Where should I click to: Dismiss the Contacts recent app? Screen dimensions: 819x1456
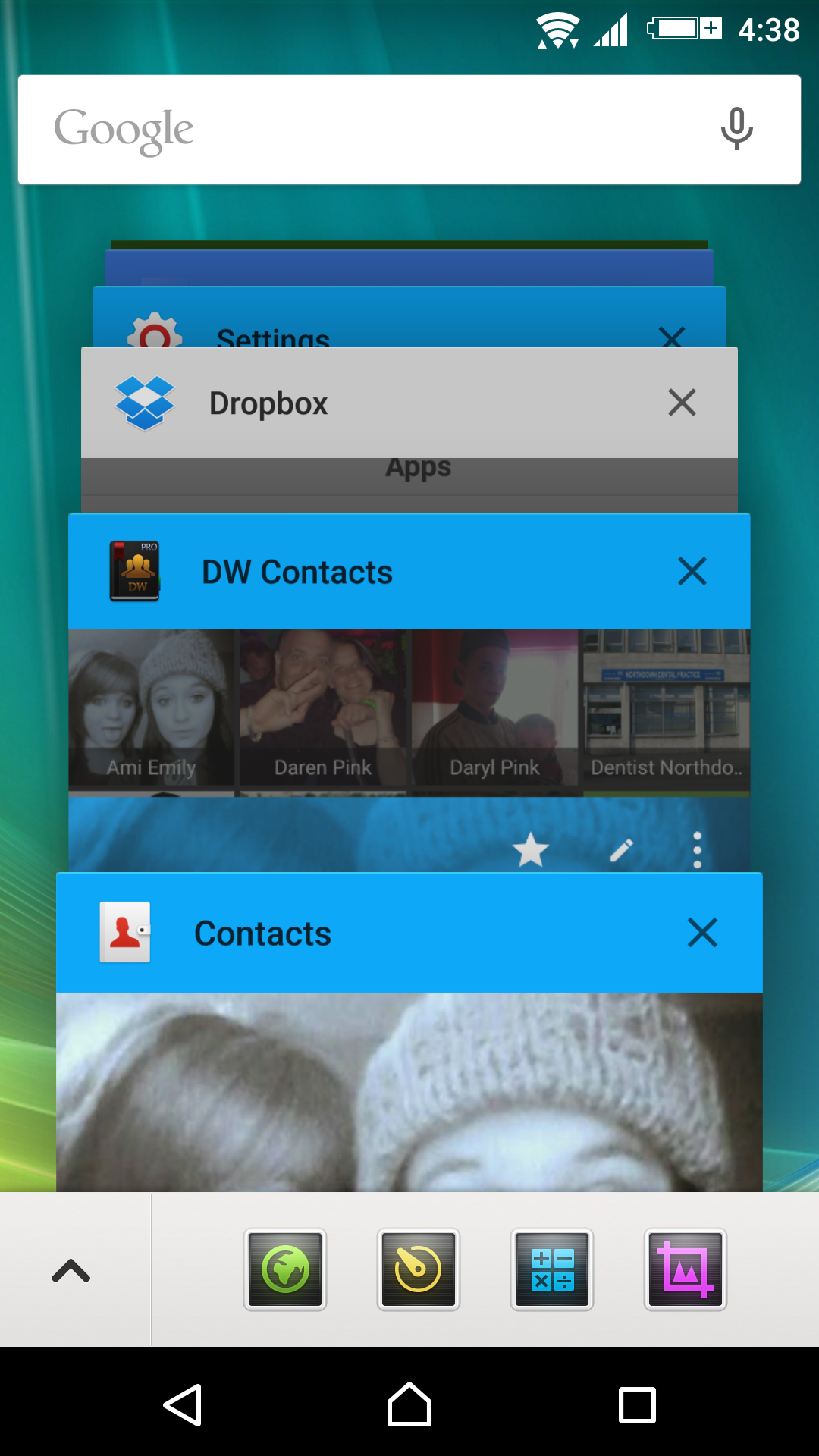tap(702, 933)
